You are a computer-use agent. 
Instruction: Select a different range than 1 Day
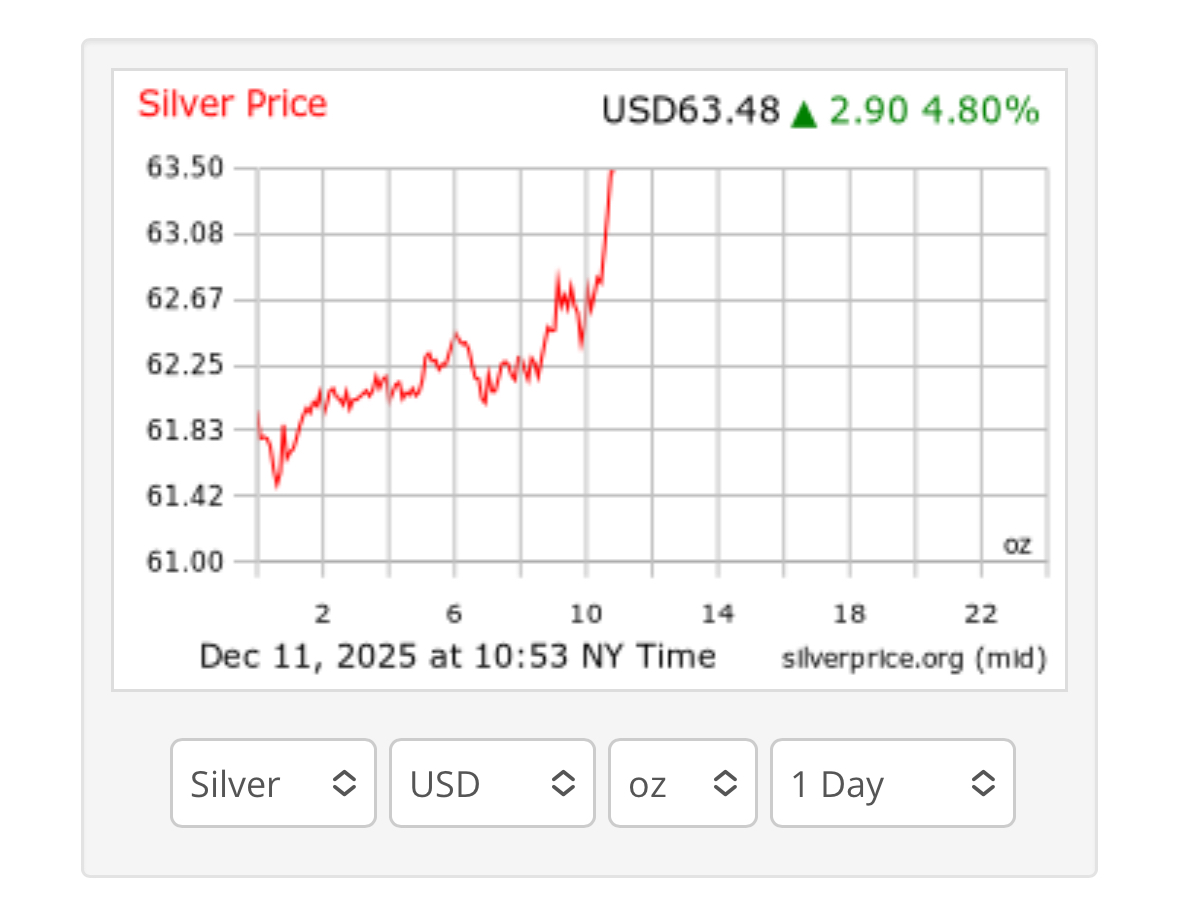point(892,783)
